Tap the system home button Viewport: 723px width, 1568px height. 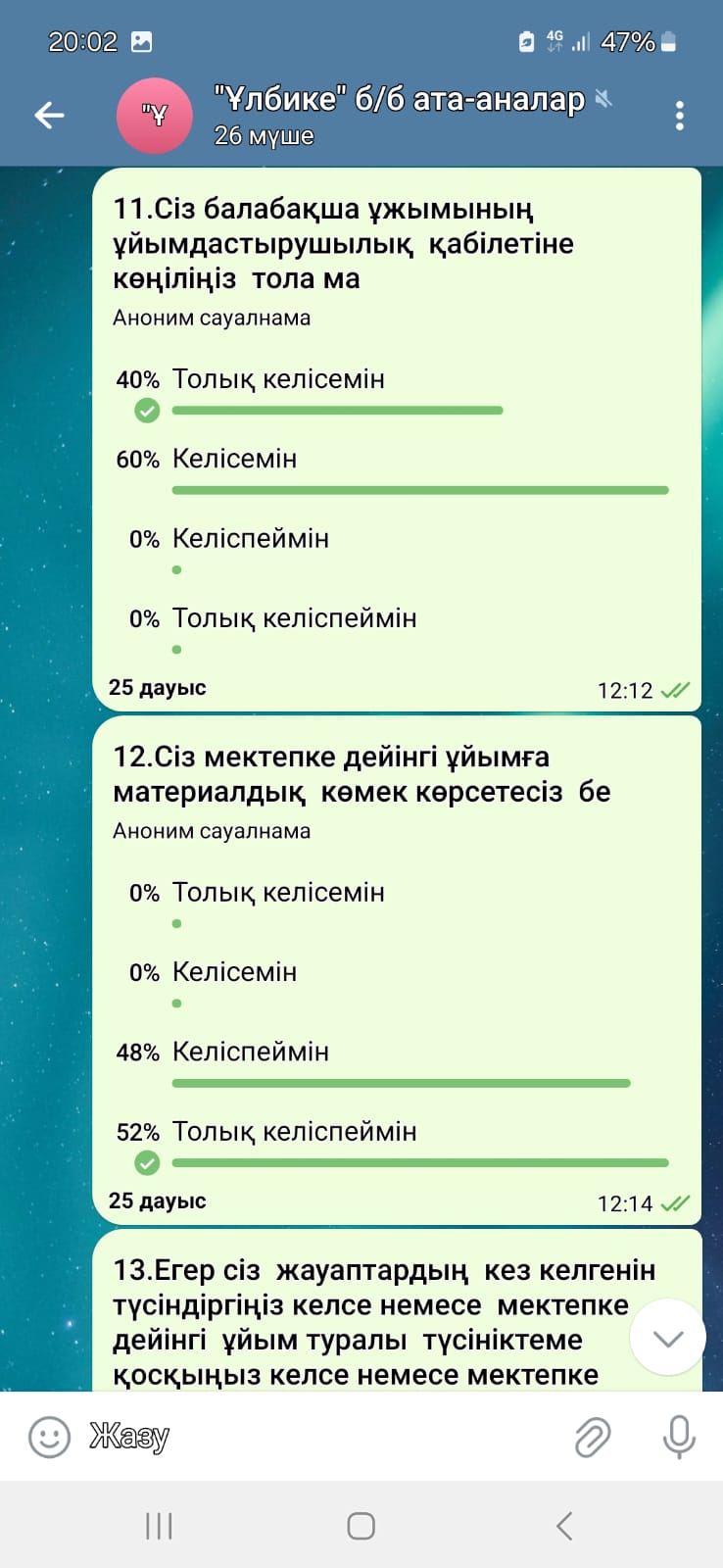click(361, 1526)
